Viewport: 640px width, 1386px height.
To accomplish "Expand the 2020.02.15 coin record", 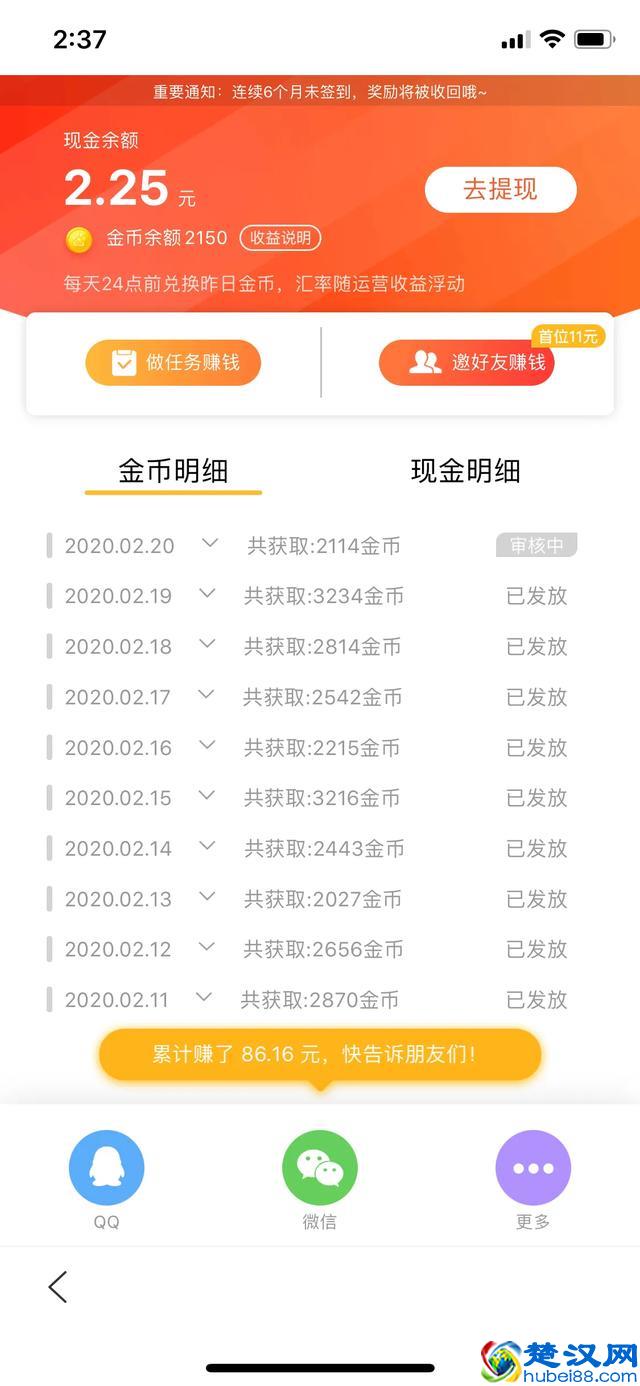I will (x=207, y=795).
